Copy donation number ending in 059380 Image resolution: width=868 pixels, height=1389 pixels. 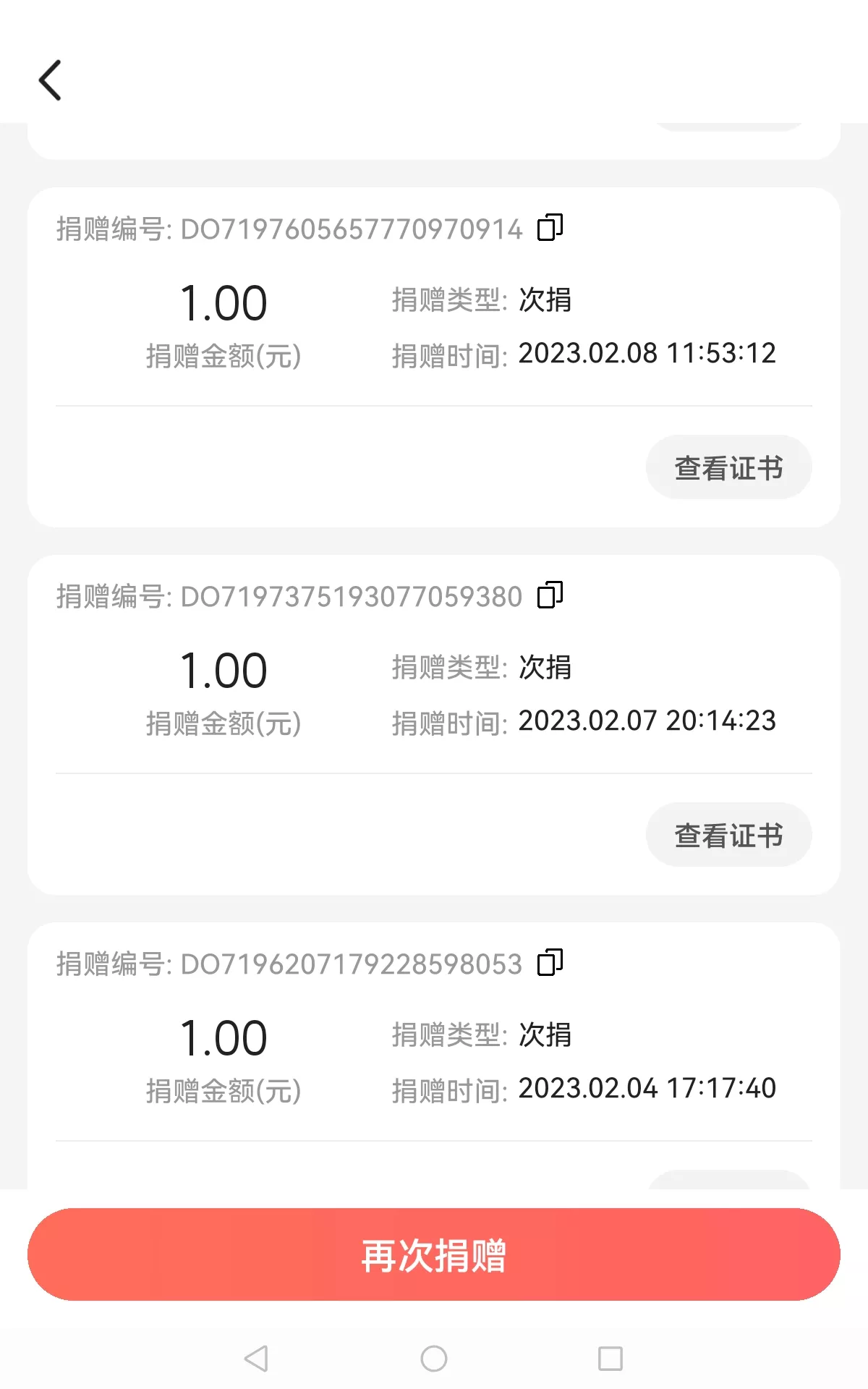coord(550,595)
